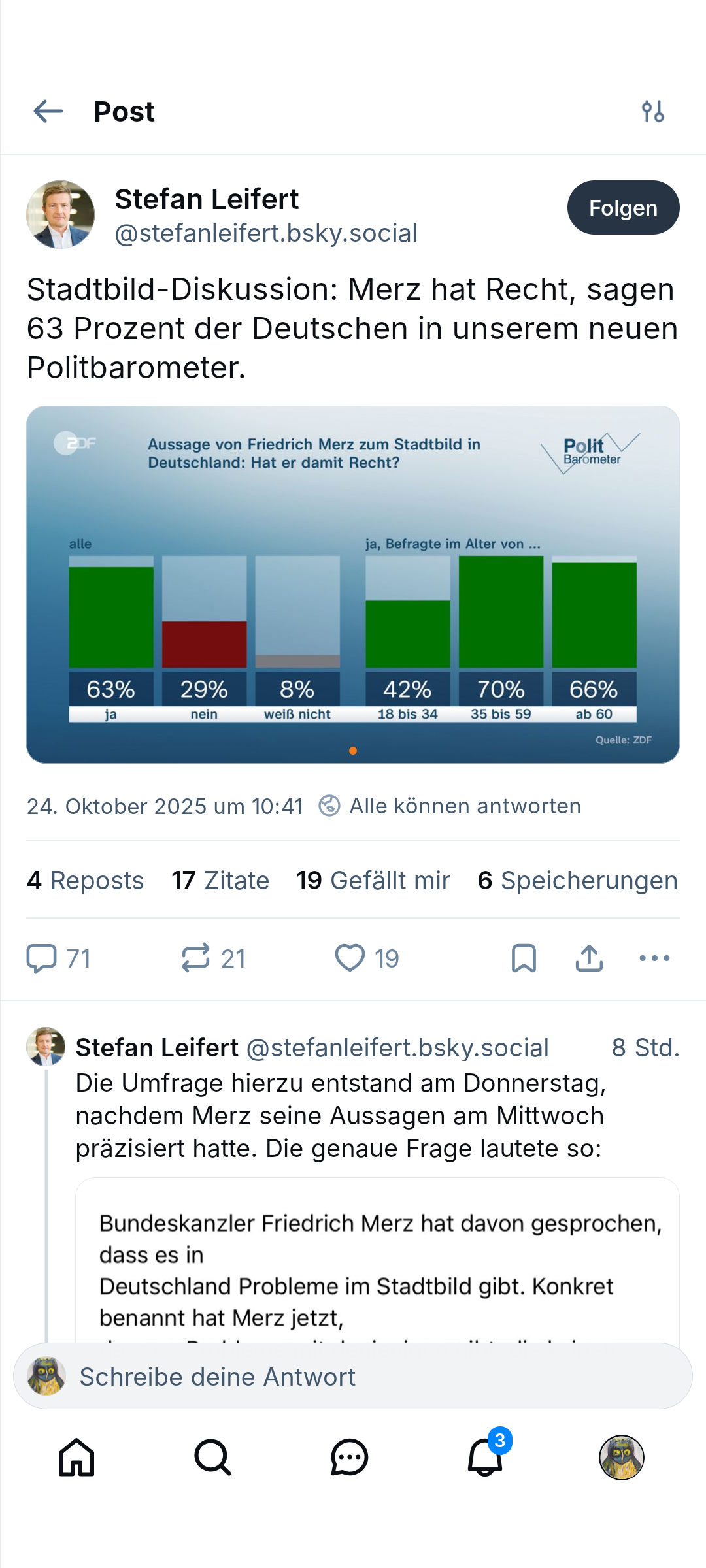Viewport: 706px width, 1568px height.
Task: Open the chat messages tab
Action: click(x=349, y=1457)
